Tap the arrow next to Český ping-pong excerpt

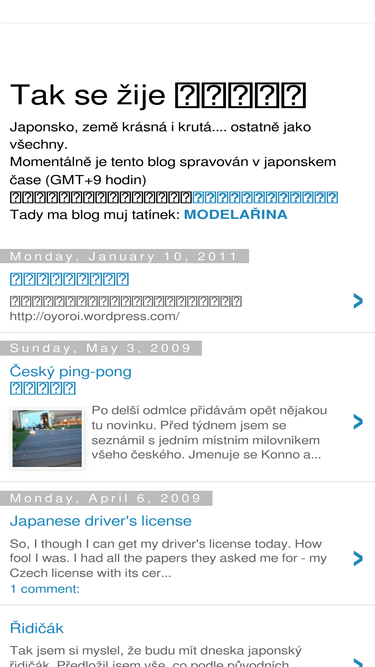click(x=358, y=422)
